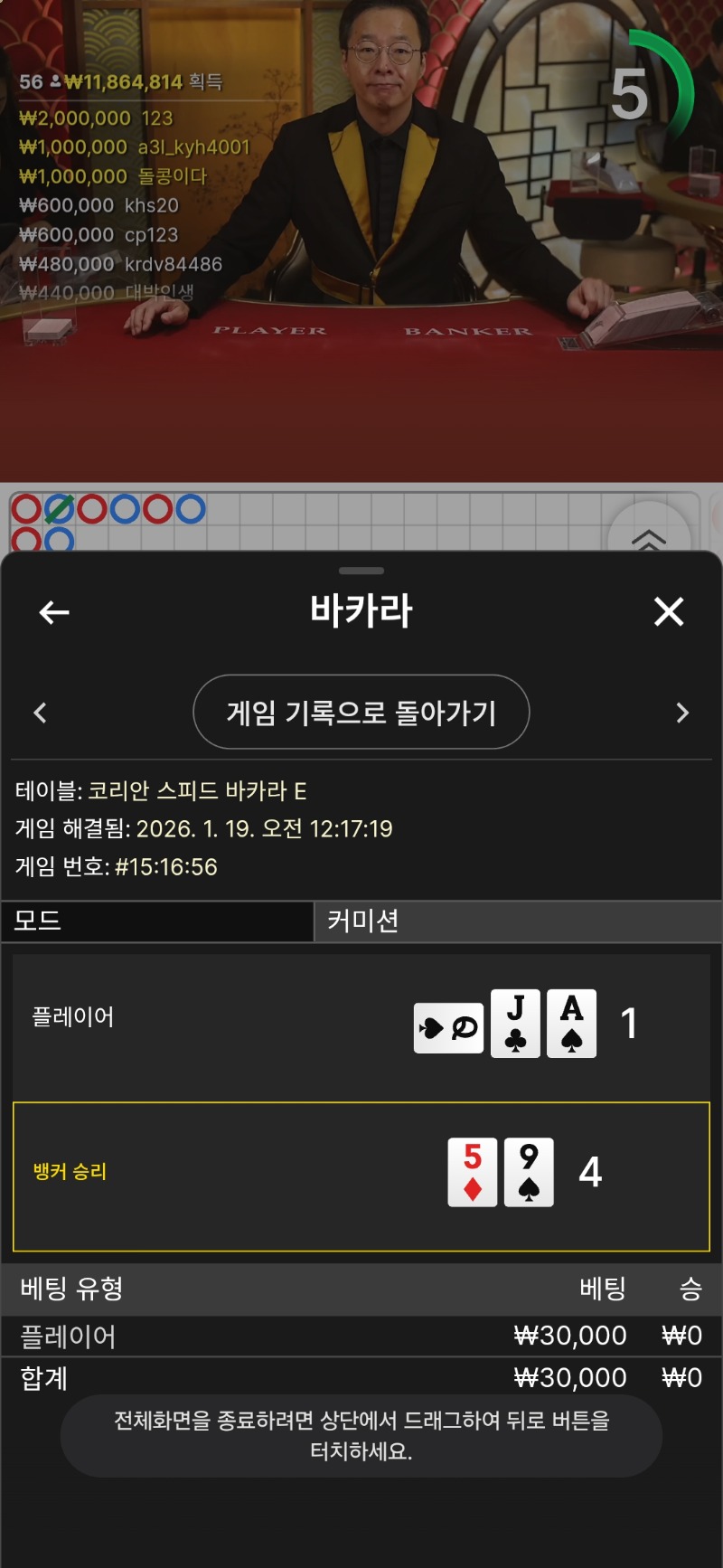Tap 게임 기록으로 돌아가기 button
Screen dimensions: 723x1568
click(361, 713)
